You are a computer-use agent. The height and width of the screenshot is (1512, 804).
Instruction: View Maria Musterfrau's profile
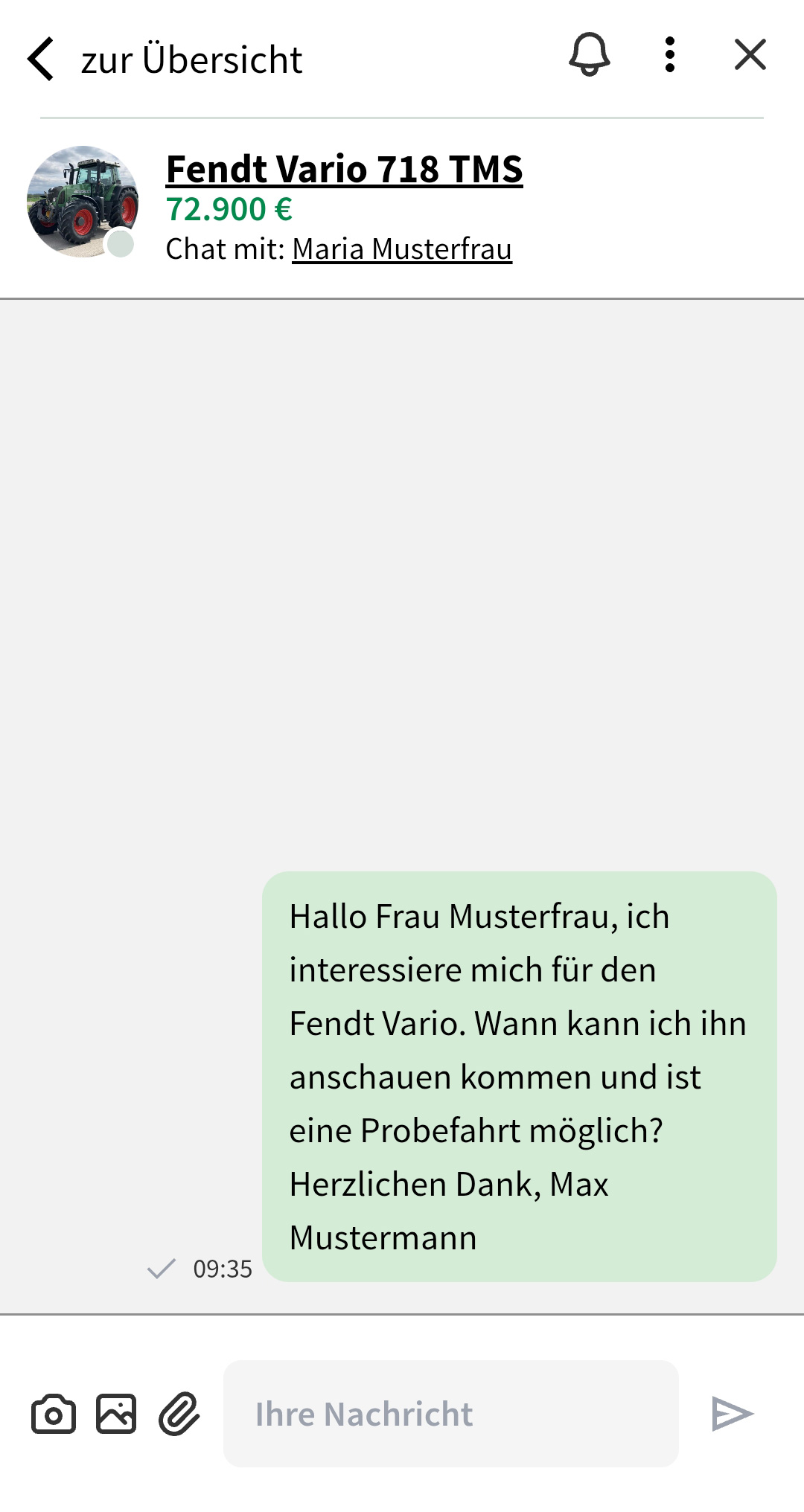tap(403, 249)
